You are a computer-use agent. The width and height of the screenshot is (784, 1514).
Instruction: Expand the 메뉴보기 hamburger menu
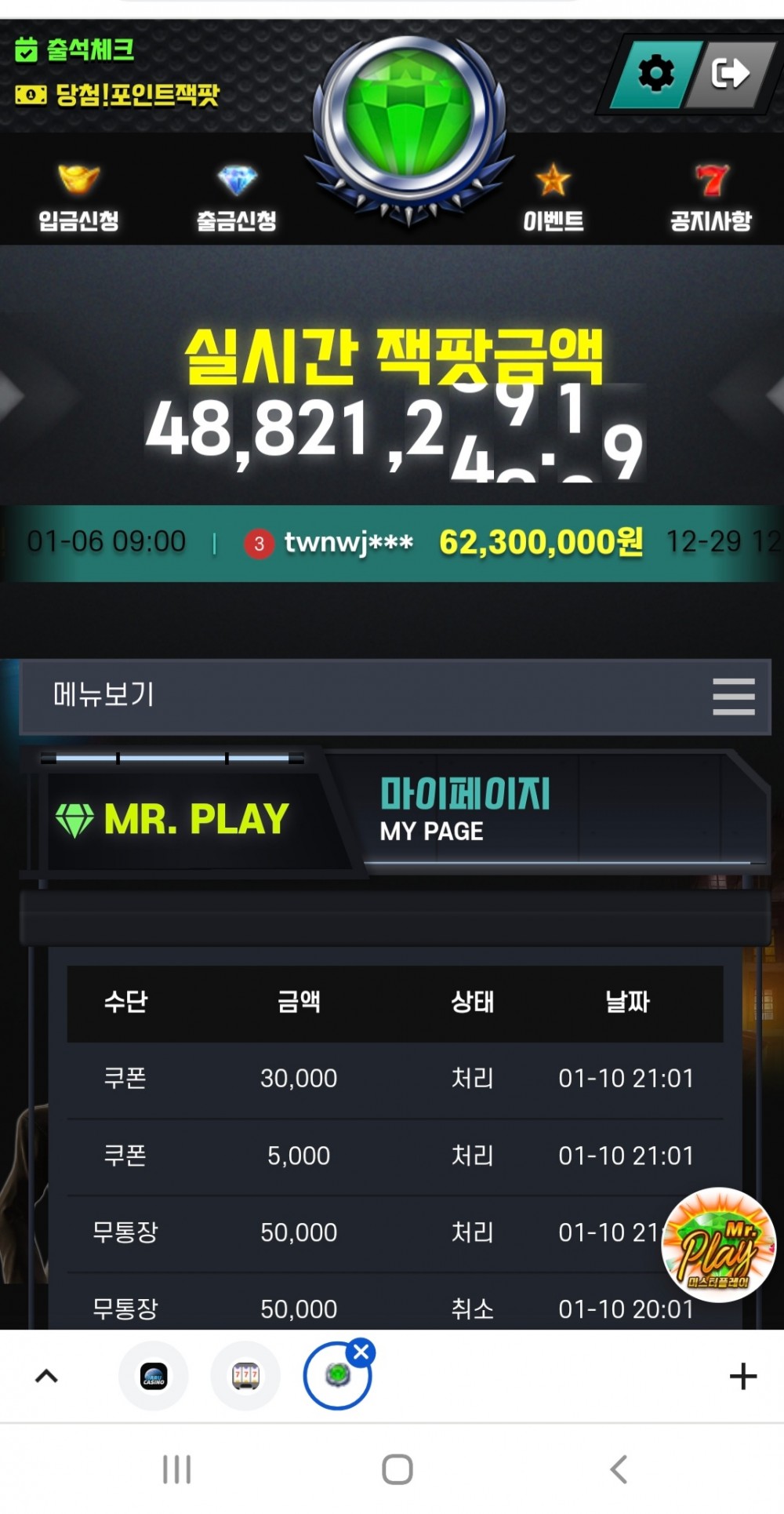[x=733, y=697]
